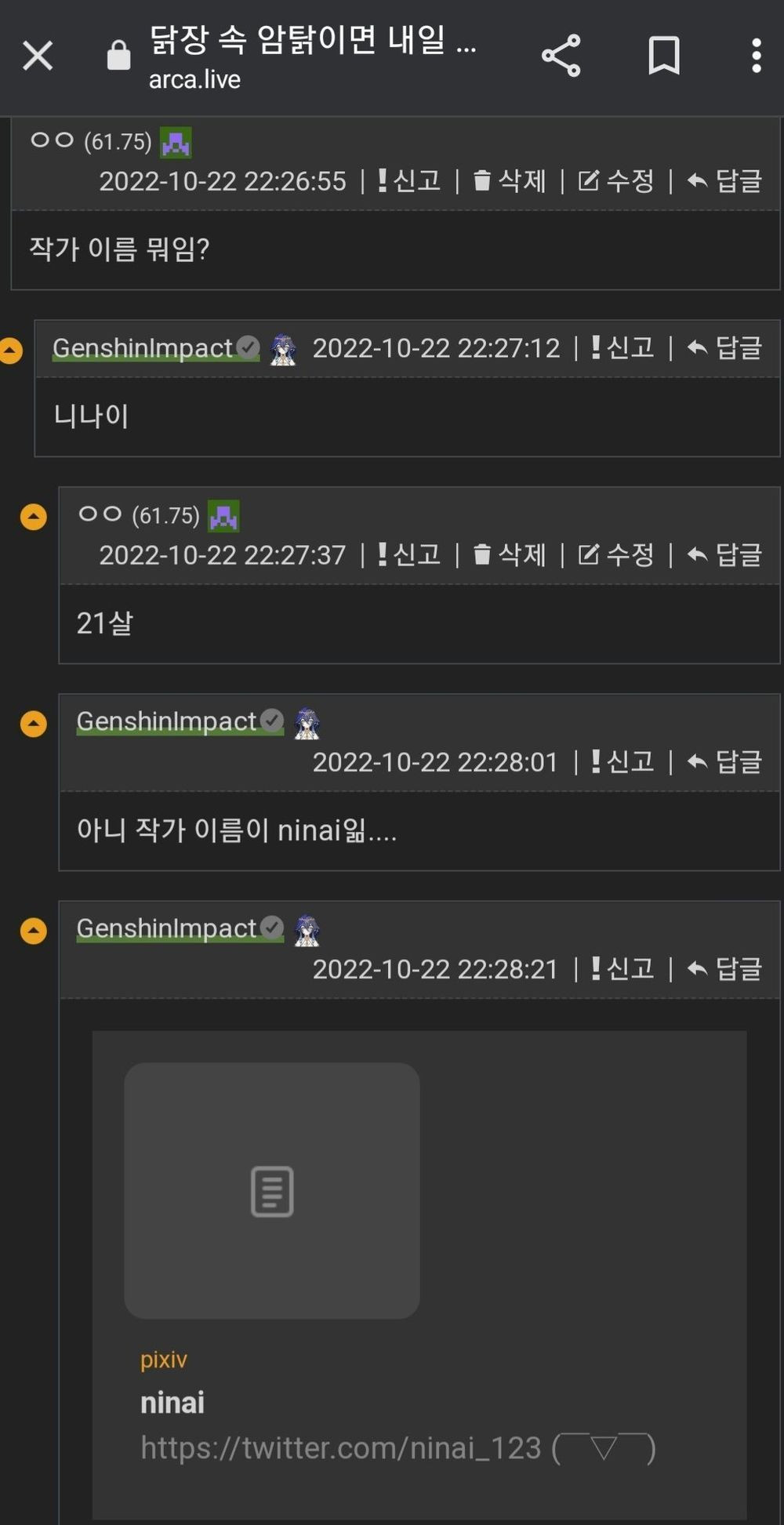The image size is (784, 1525).
Task: Delete the 21살 comment
Action: coord(510,555)
